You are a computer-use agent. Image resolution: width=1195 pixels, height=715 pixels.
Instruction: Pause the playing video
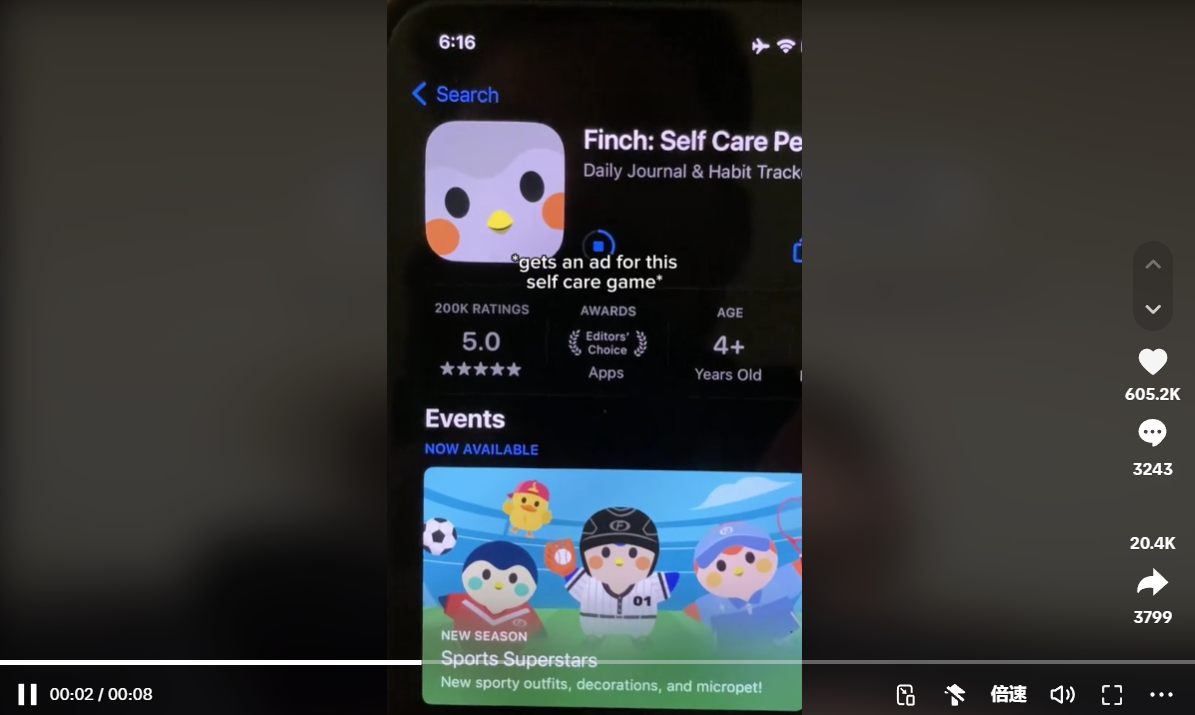pos(27,694)
